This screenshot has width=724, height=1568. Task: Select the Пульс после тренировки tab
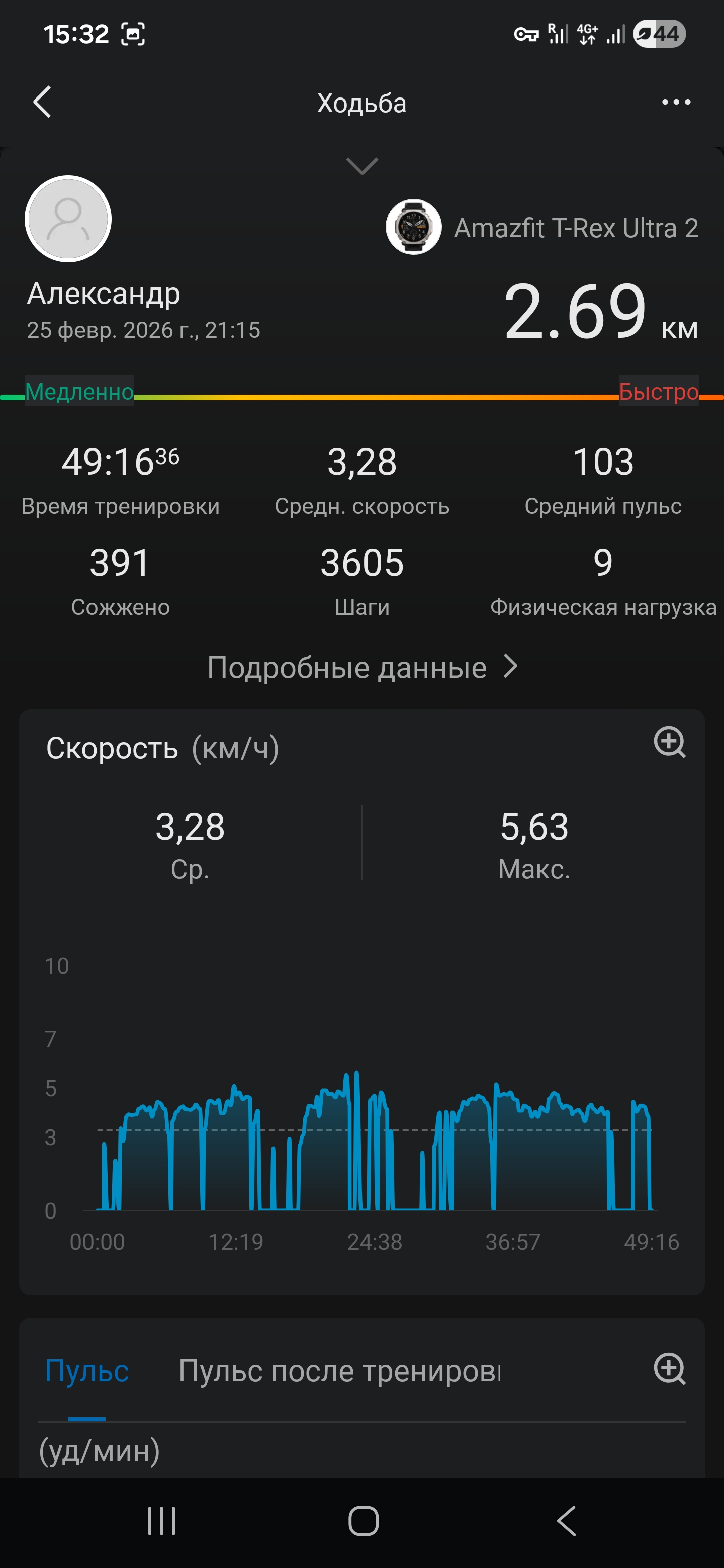(338, 1371)
